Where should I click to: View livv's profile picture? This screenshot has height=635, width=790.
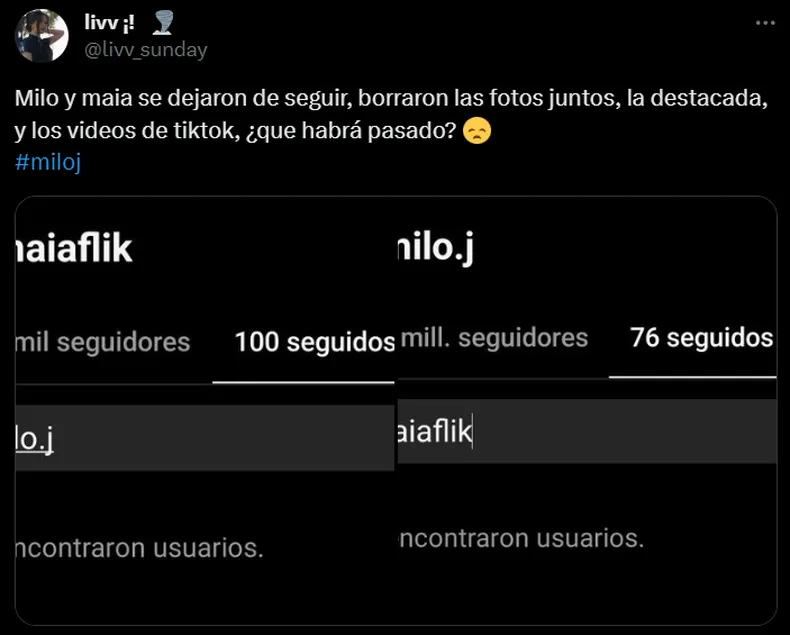44,36
